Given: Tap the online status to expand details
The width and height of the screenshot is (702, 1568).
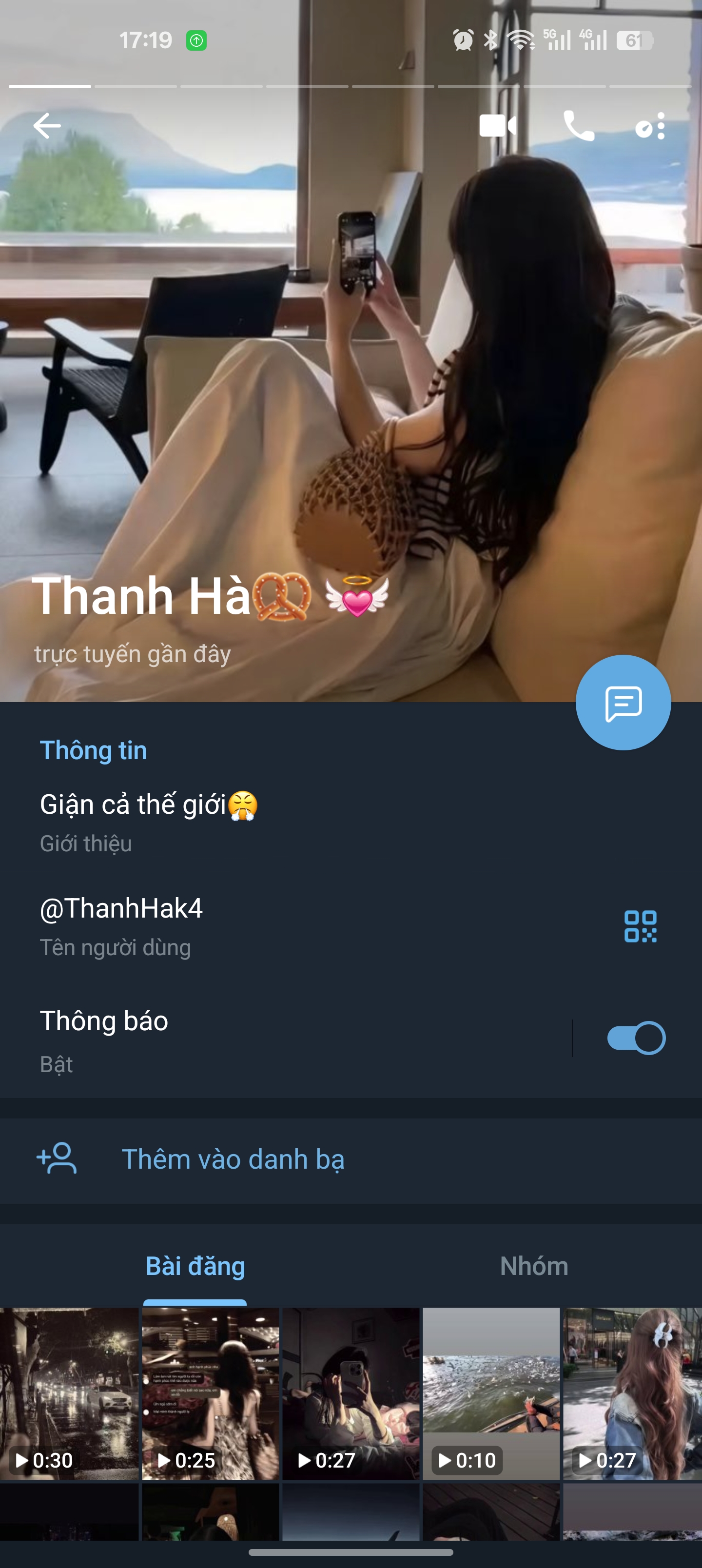Looking at the screenshot, I should [132, 653].
